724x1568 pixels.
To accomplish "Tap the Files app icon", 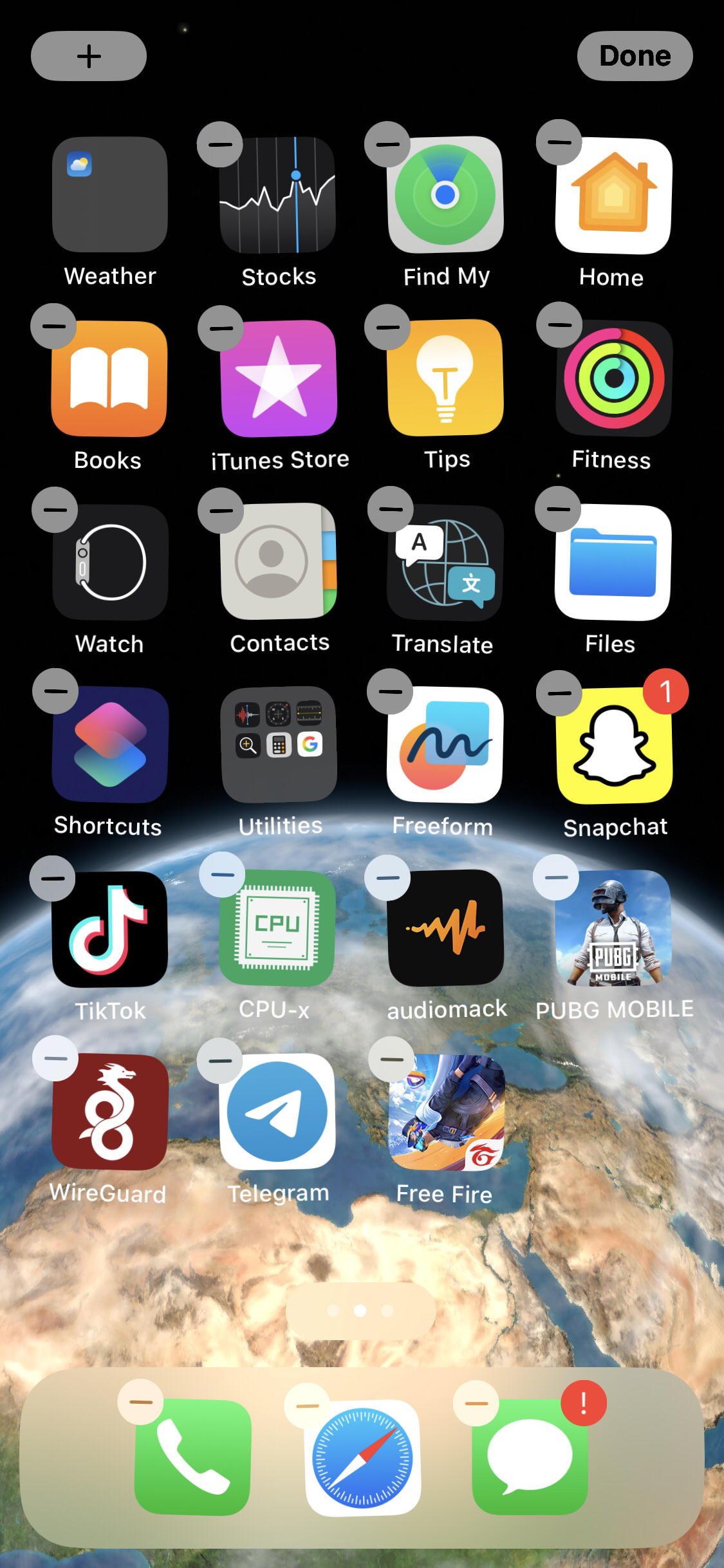I will click(613, 563).
